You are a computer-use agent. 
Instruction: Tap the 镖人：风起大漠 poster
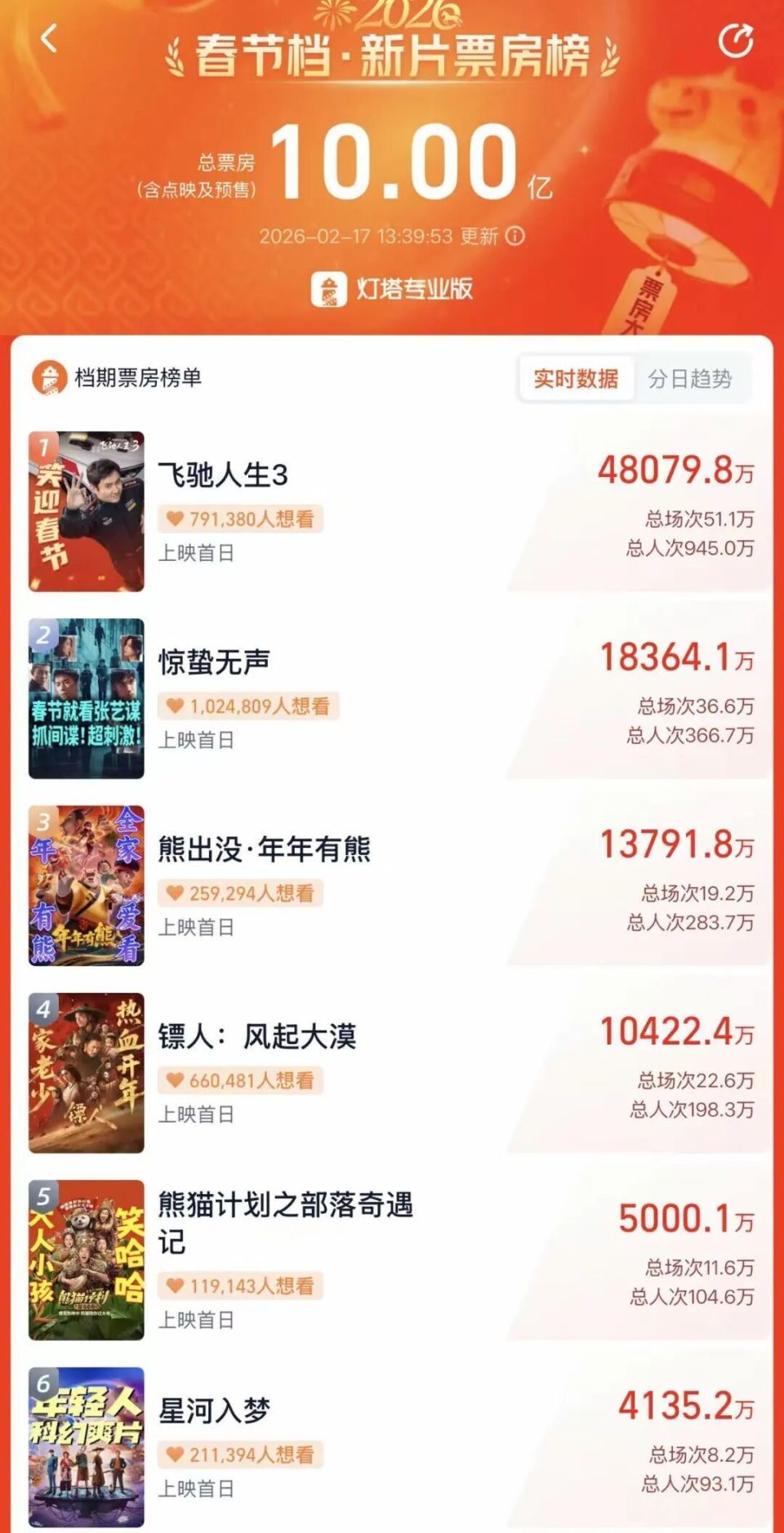click(86, 1074)
